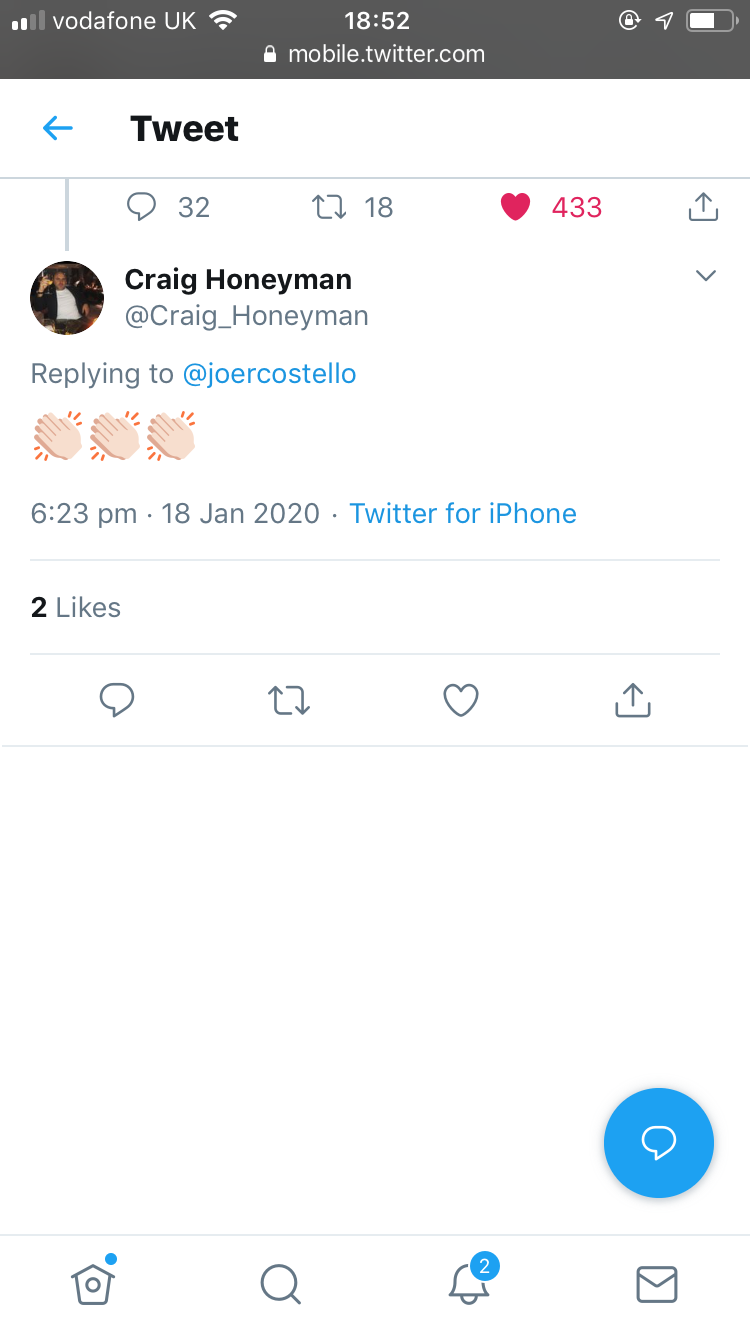The height and width of the screenshot is (1334, 750).
Task: Reply to the parent tweet with 32 replies
Action: pos(142,207)
